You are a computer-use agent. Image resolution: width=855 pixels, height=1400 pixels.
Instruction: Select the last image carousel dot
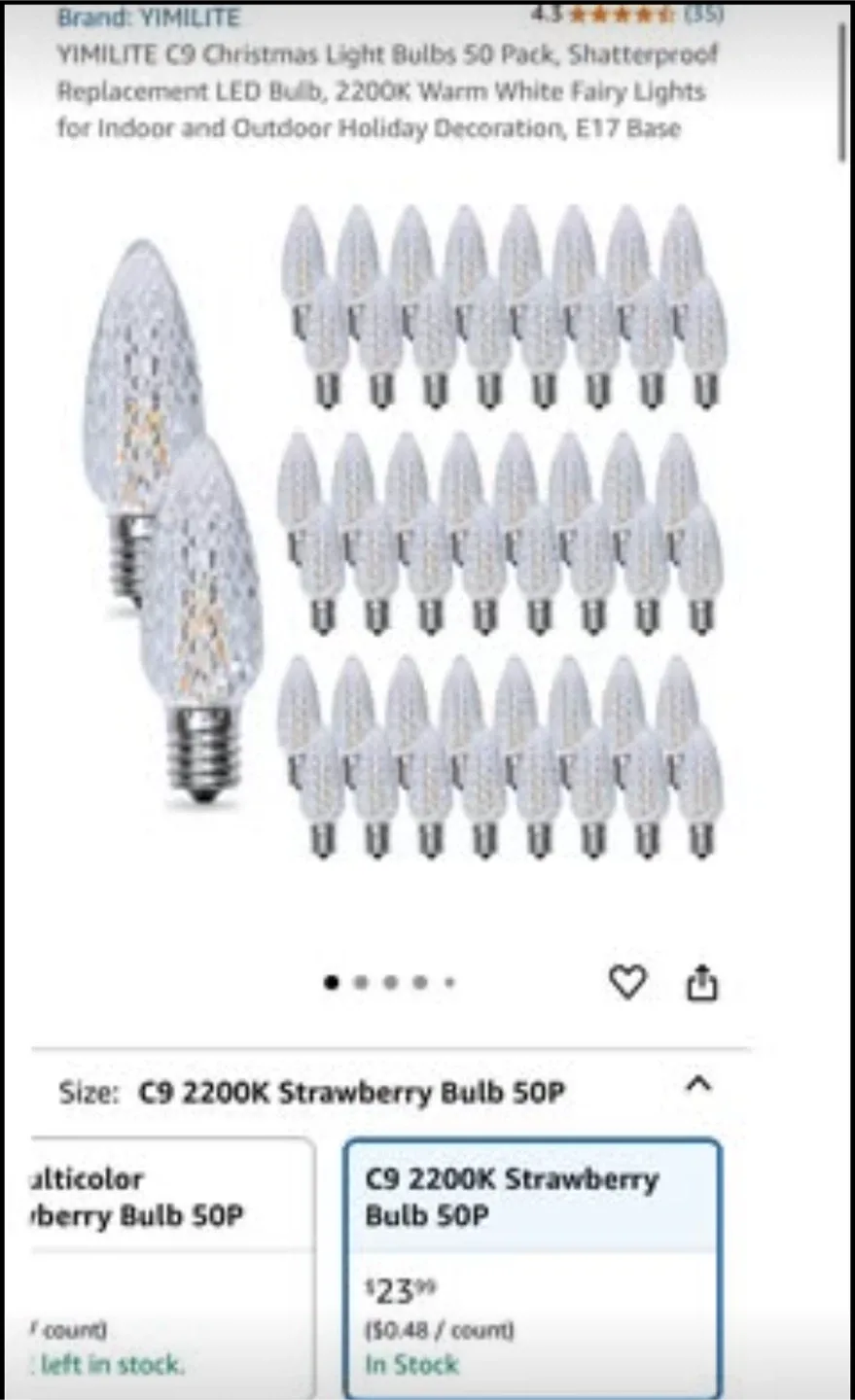coord(448,983)
